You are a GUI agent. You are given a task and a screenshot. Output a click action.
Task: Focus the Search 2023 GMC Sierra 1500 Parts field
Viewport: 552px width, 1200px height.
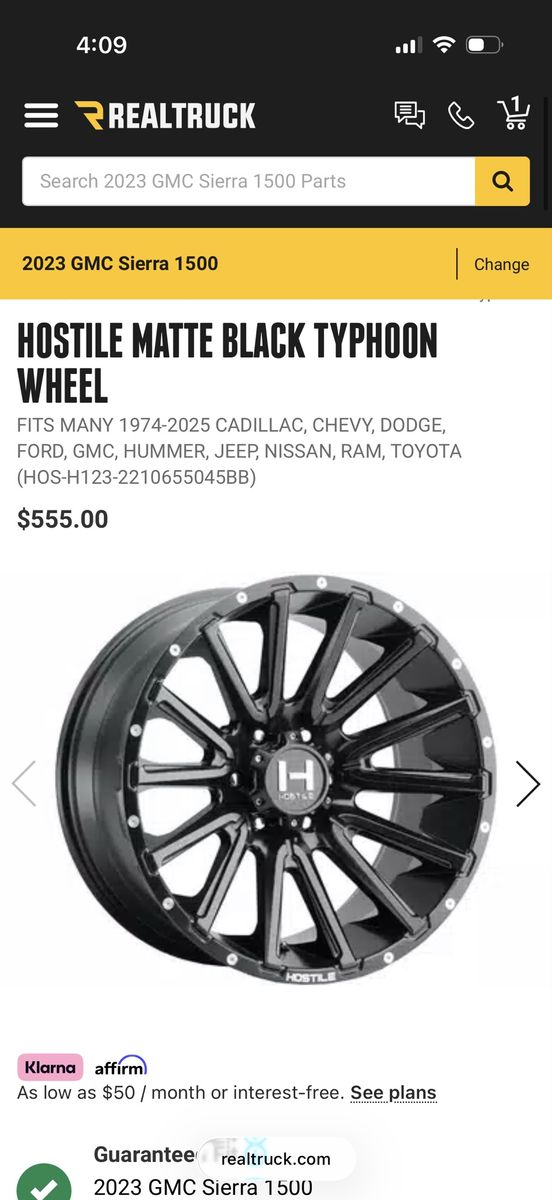coord(249,181)
